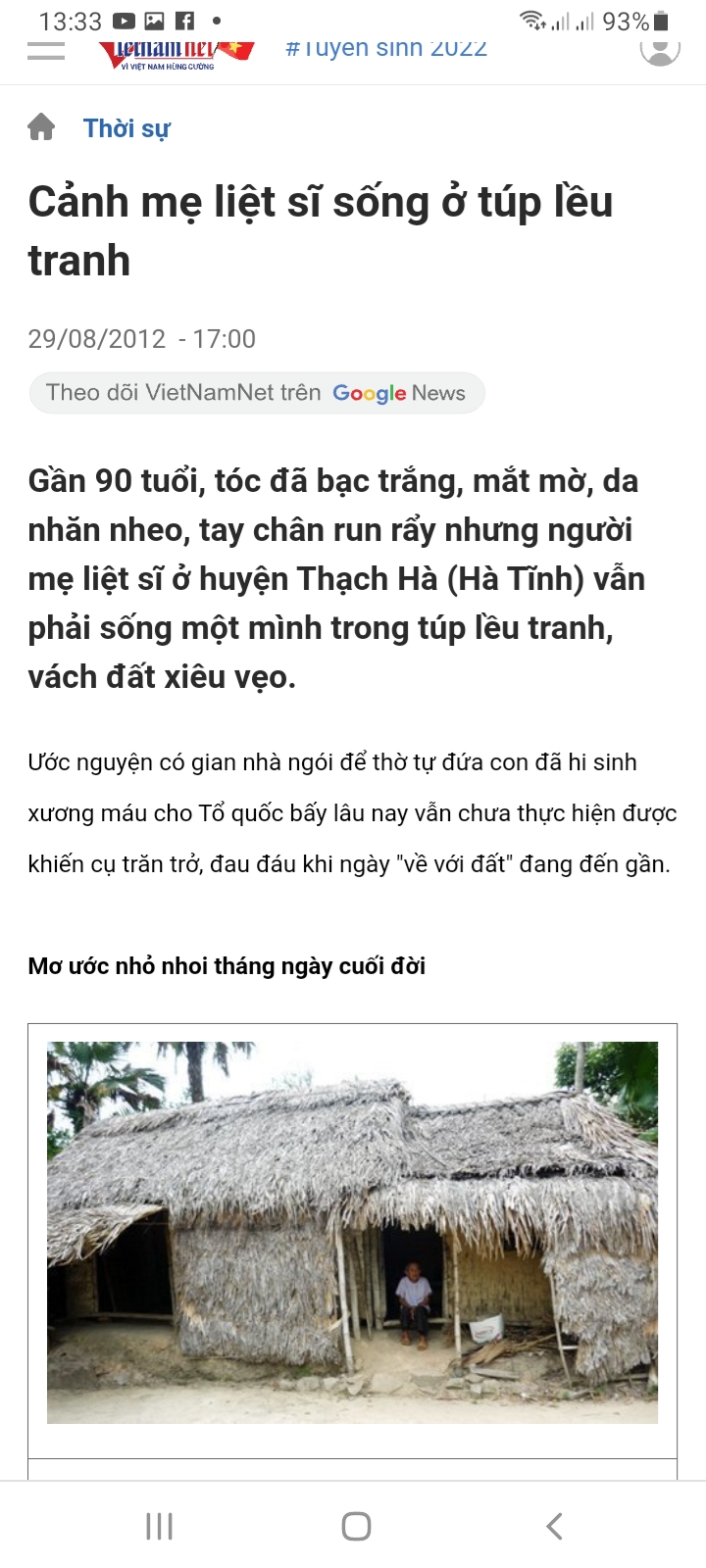Screen dimensions: 706x1568
Task: Open the hamburger menu
Action: (x=45, y=51)
